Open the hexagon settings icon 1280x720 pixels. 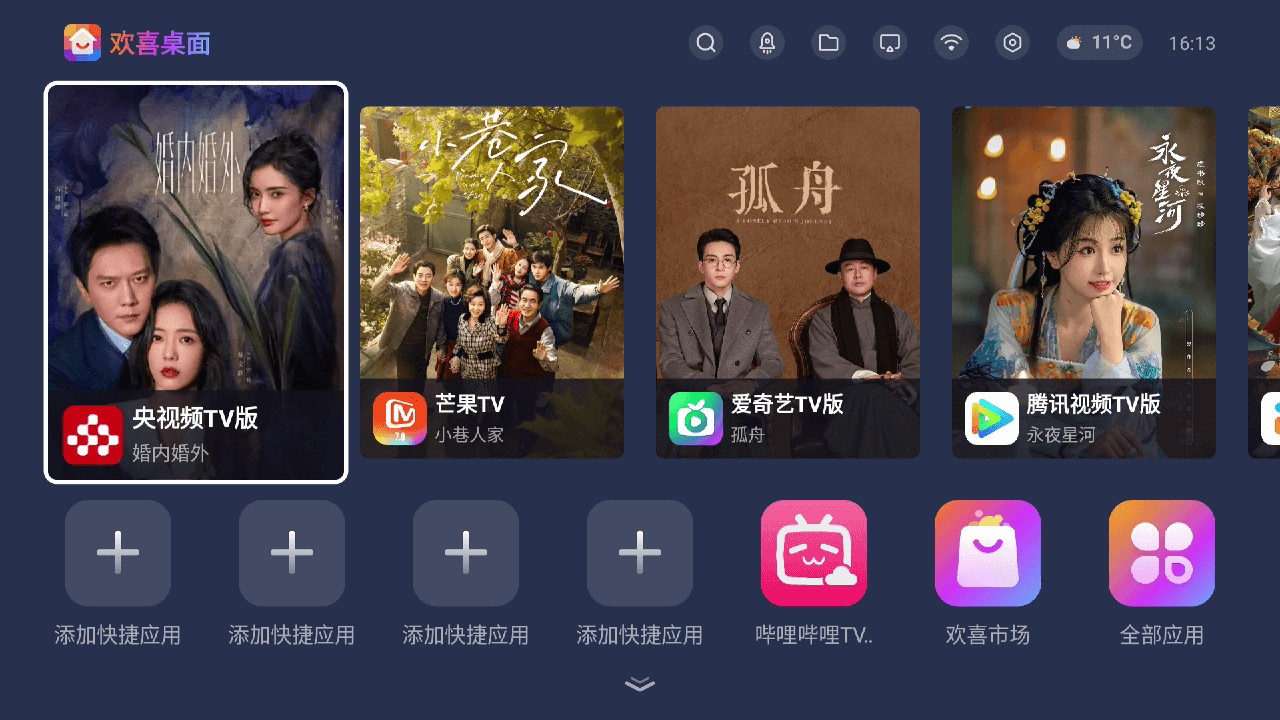(x=1013, y=43)
